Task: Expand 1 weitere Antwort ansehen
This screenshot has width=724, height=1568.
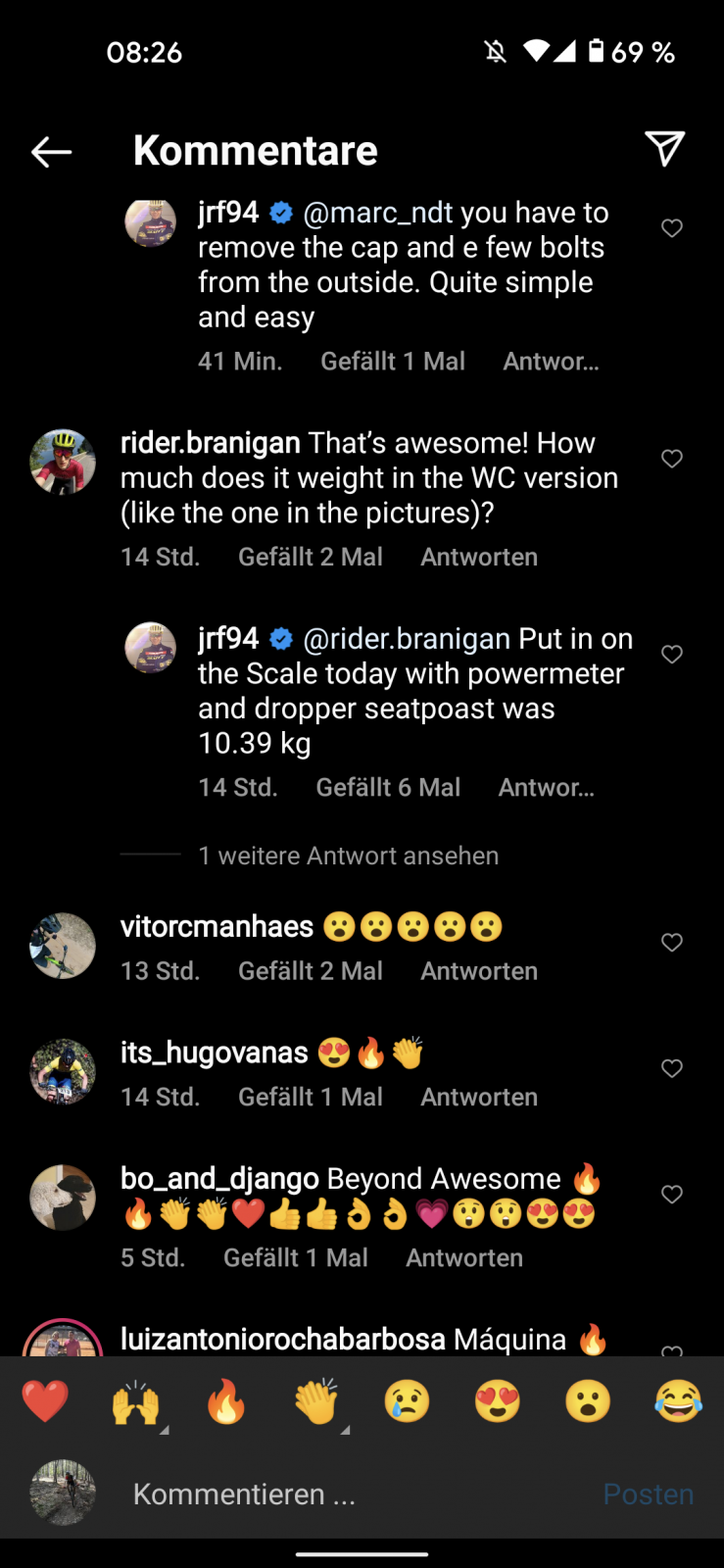Action: (348, 856)
